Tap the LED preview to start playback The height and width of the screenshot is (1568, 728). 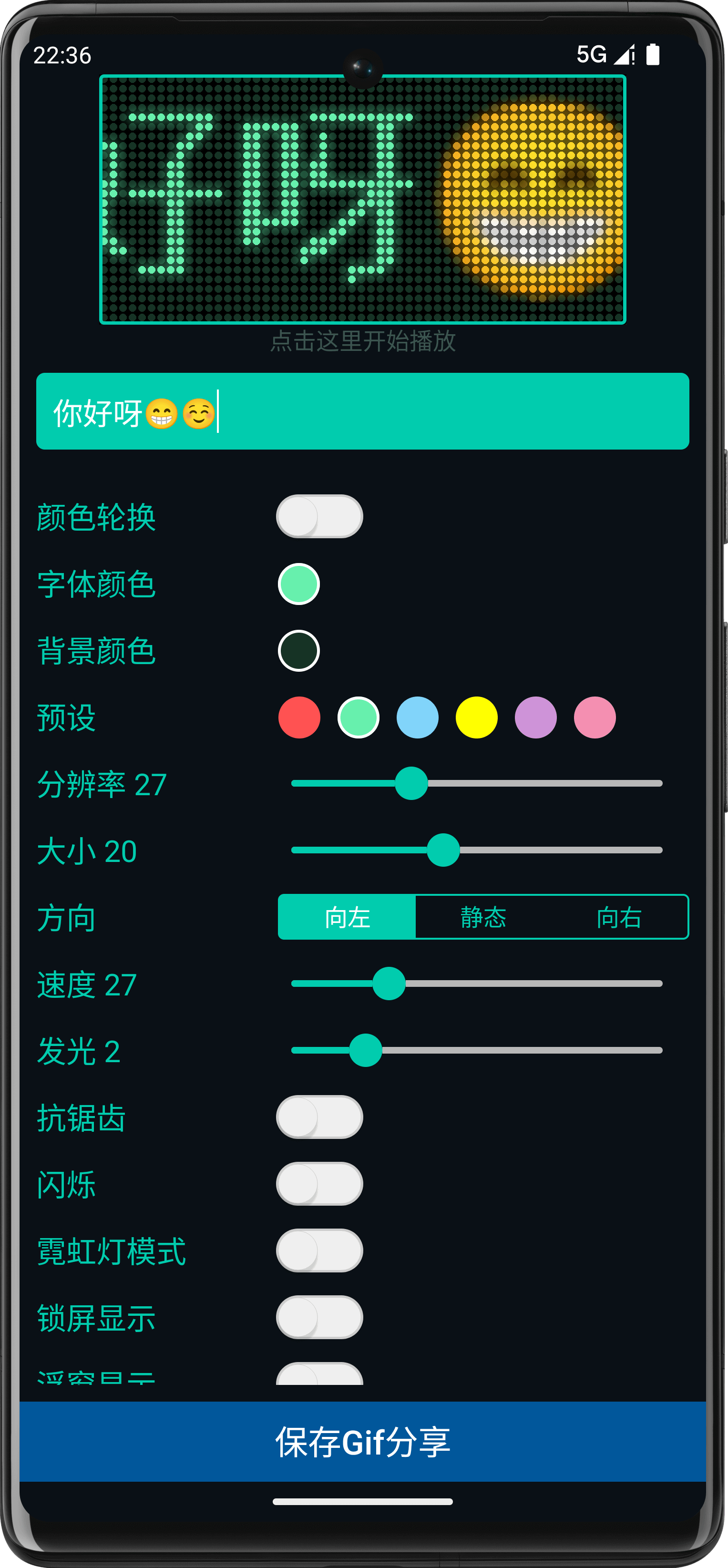tap(363, 200)
